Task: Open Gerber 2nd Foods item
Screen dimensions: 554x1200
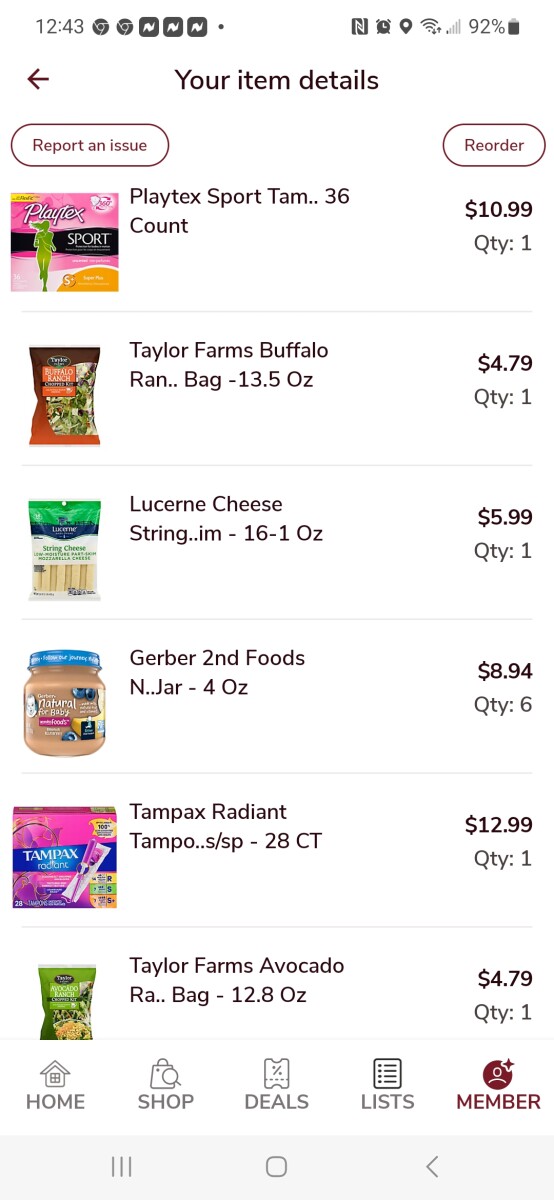Action: point(277,697)
